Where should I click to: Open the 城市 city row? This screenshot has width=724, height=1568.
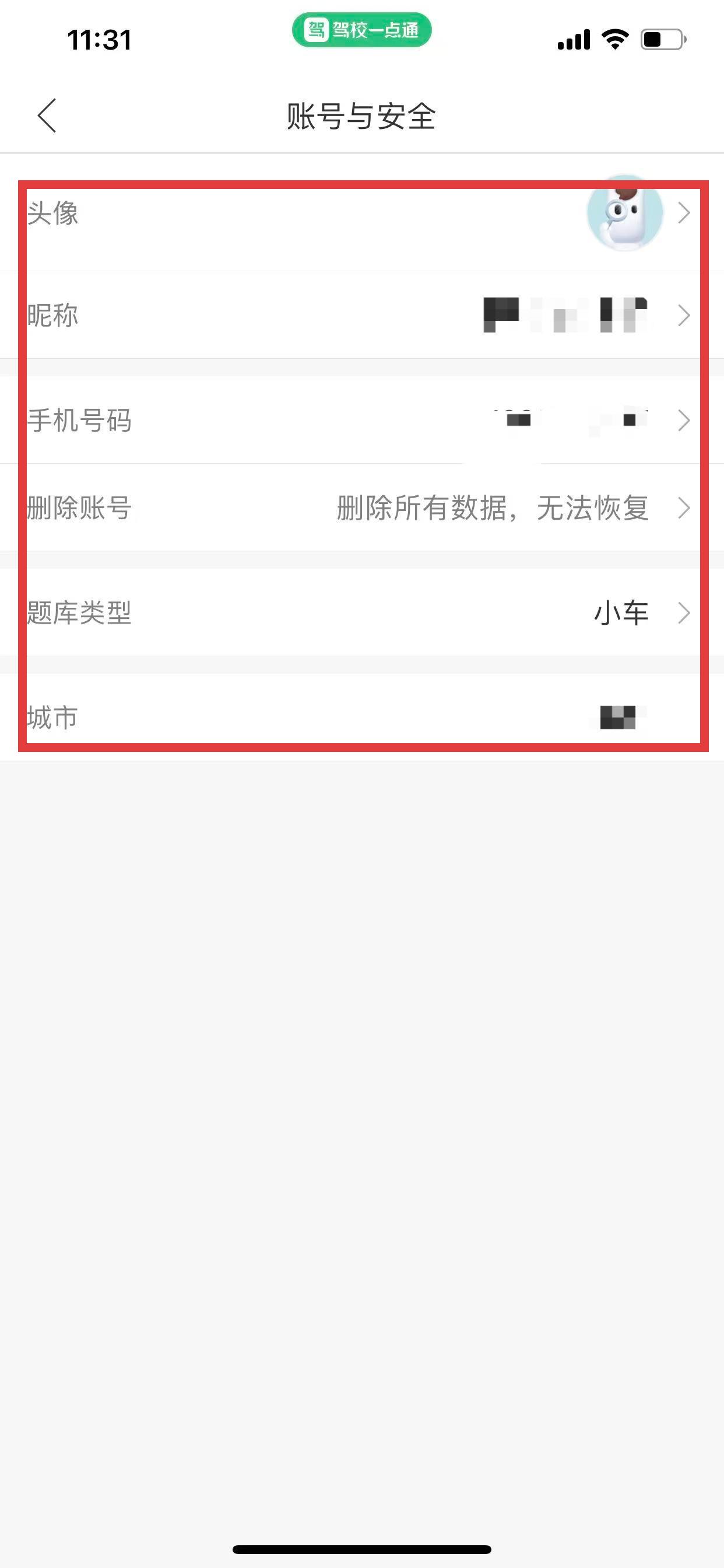pos(361,717)
